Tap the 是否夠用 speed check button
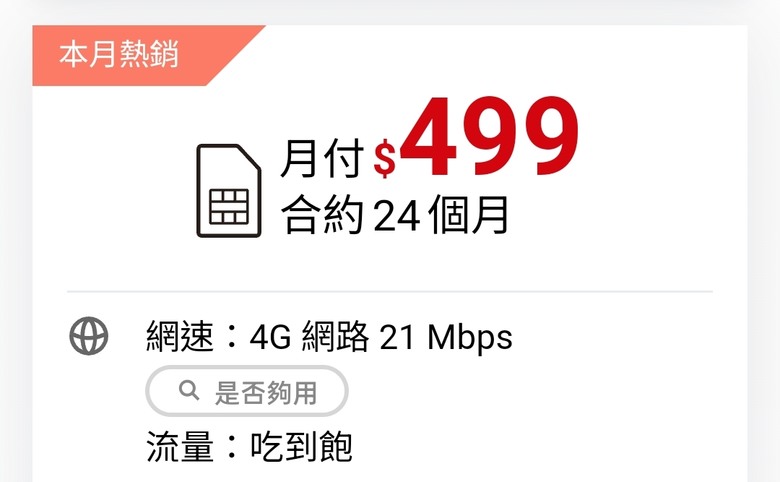The width and height of the screenshot is (780, 482). 247,392
